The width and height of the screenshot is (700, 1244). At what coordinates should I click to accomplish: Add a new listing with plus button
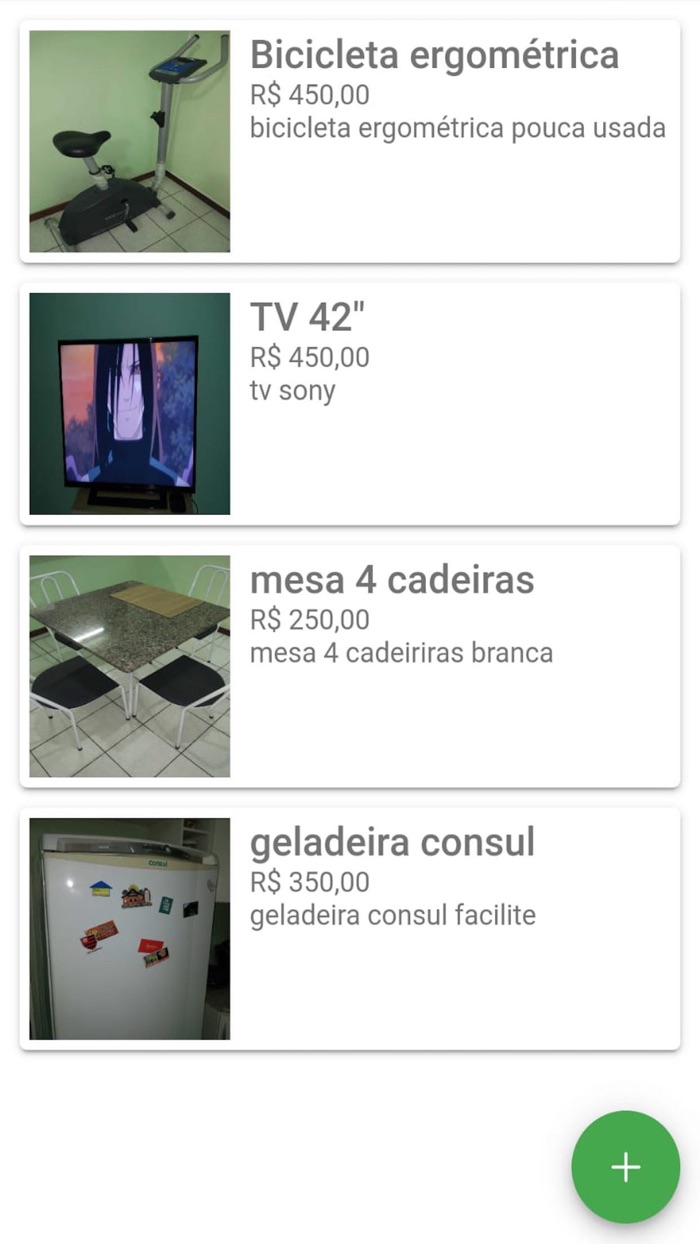(x=626, y=1167)
